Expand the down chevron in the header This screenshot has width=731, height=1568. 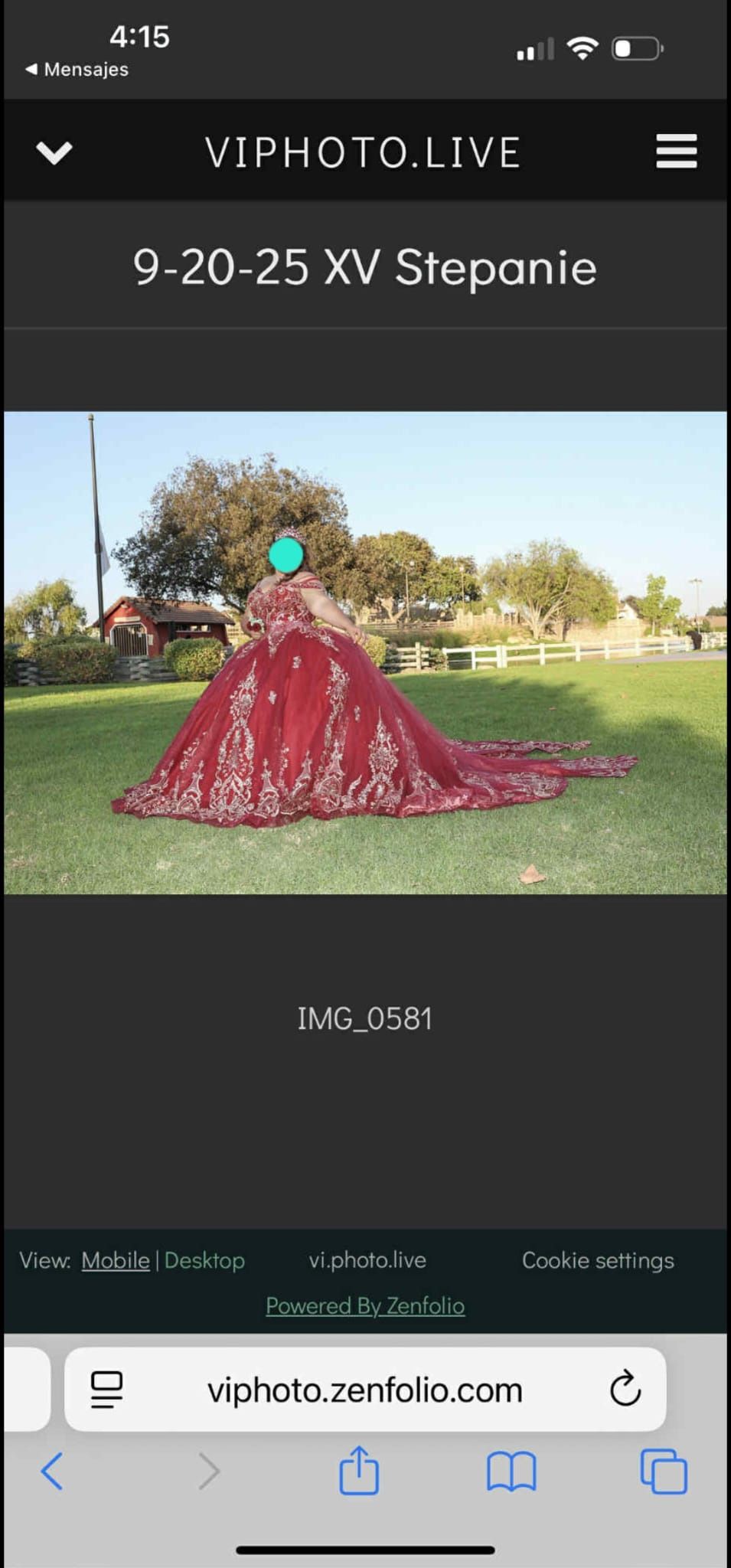point(54,152)
